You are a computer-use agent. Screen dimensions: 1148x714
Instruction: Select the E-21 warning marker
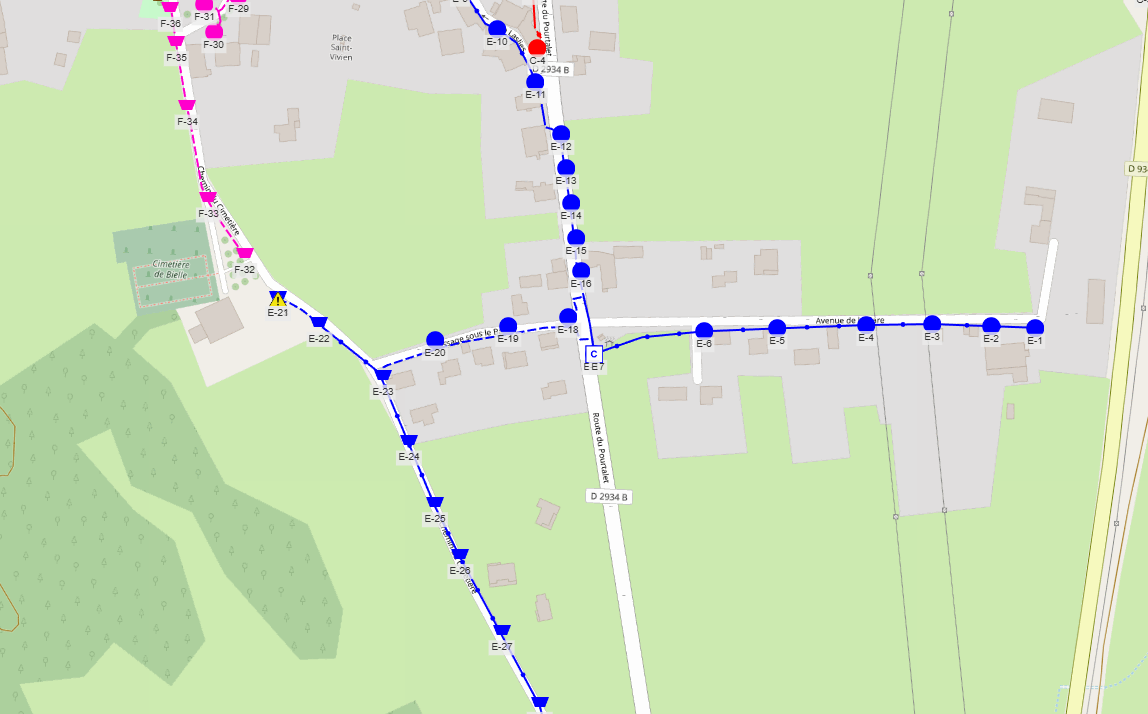tap(278, 298)
